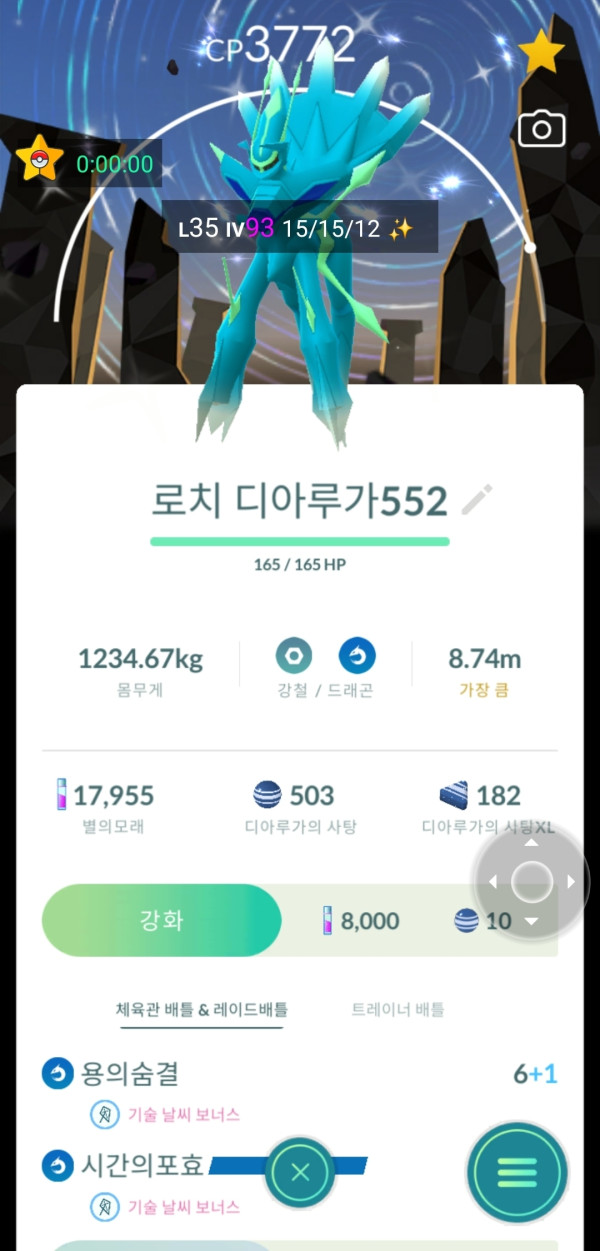600x1251 pixels.
Task: Tap the joystick overlay control
Action: coord(531,882)
